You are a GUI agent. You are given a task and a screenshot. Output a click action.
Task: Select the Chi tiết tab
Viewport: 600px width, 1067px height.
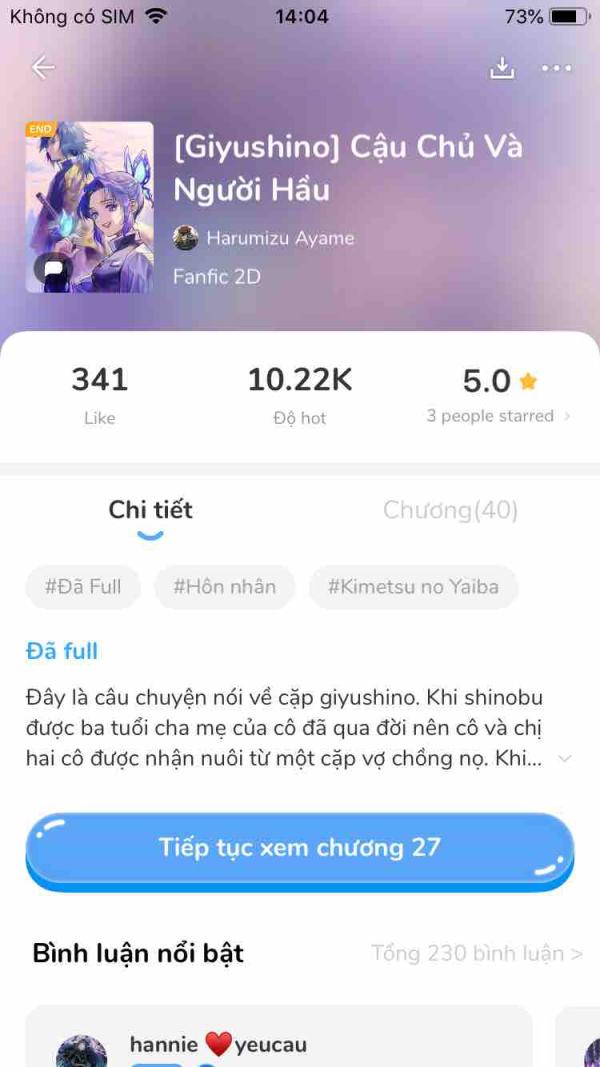coord(150,511)
